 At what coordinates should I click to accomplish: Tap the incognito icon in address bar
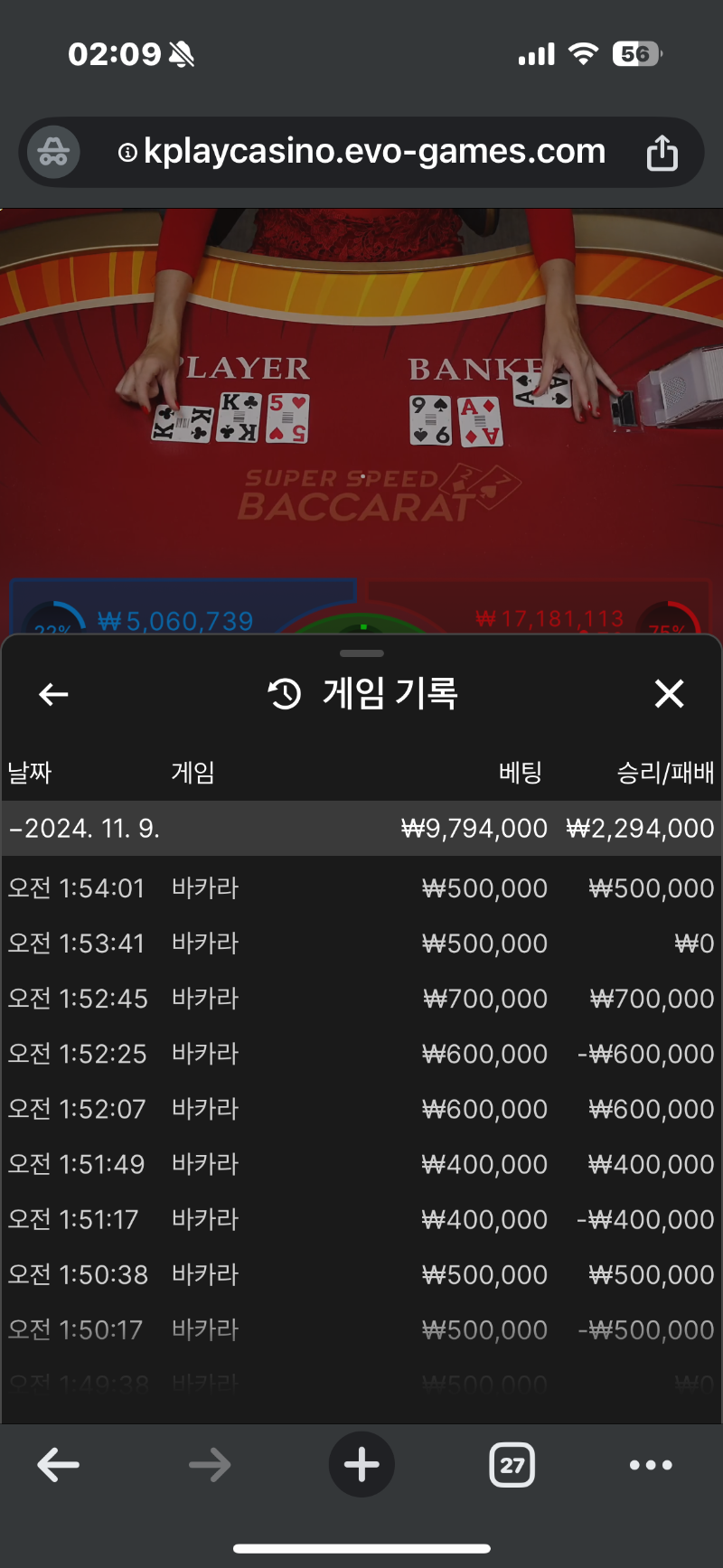[53, 152]
